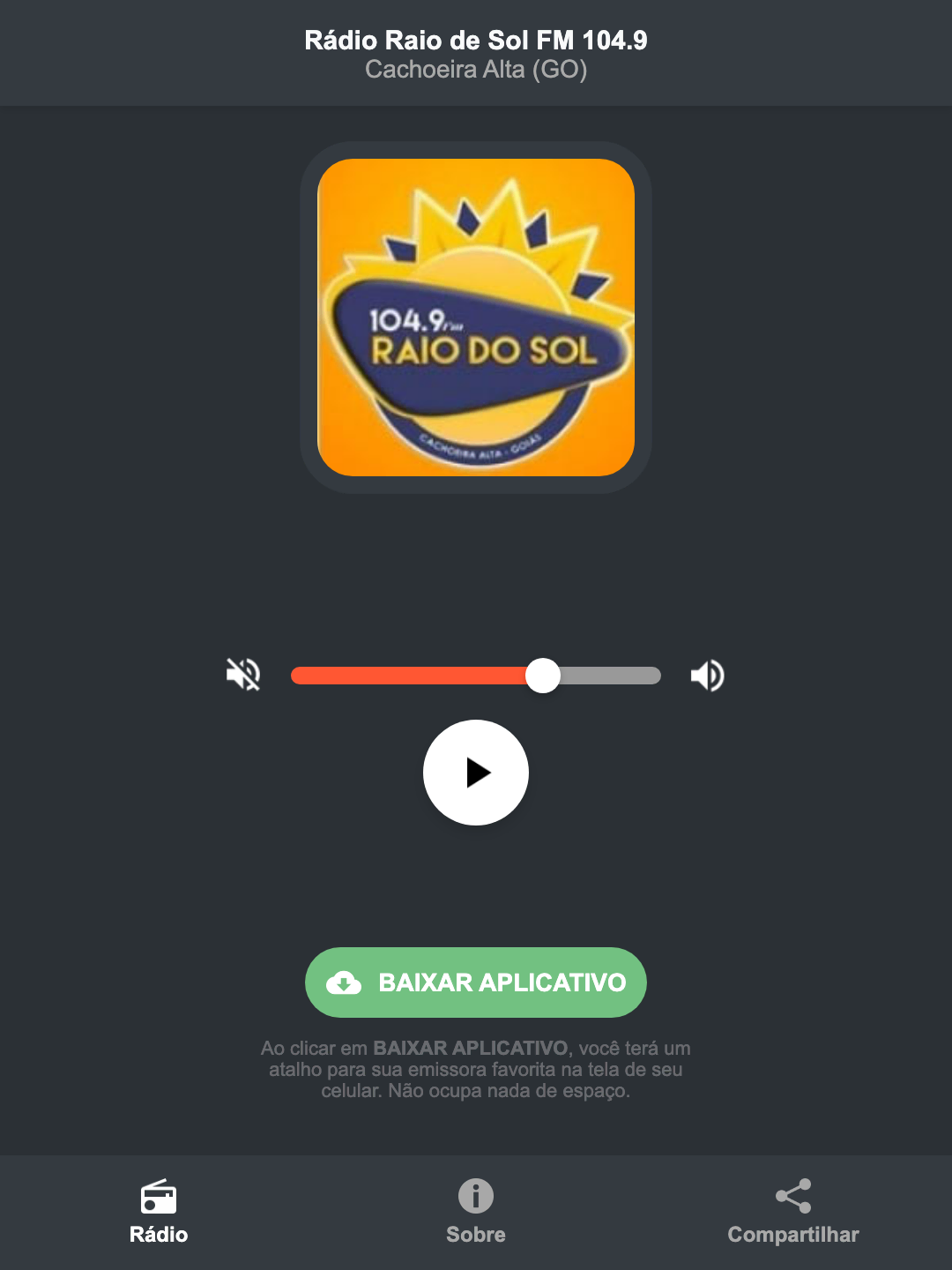Click the full volume speaker icon
This screenshot has width=952, height=1270.
point(707,675)
